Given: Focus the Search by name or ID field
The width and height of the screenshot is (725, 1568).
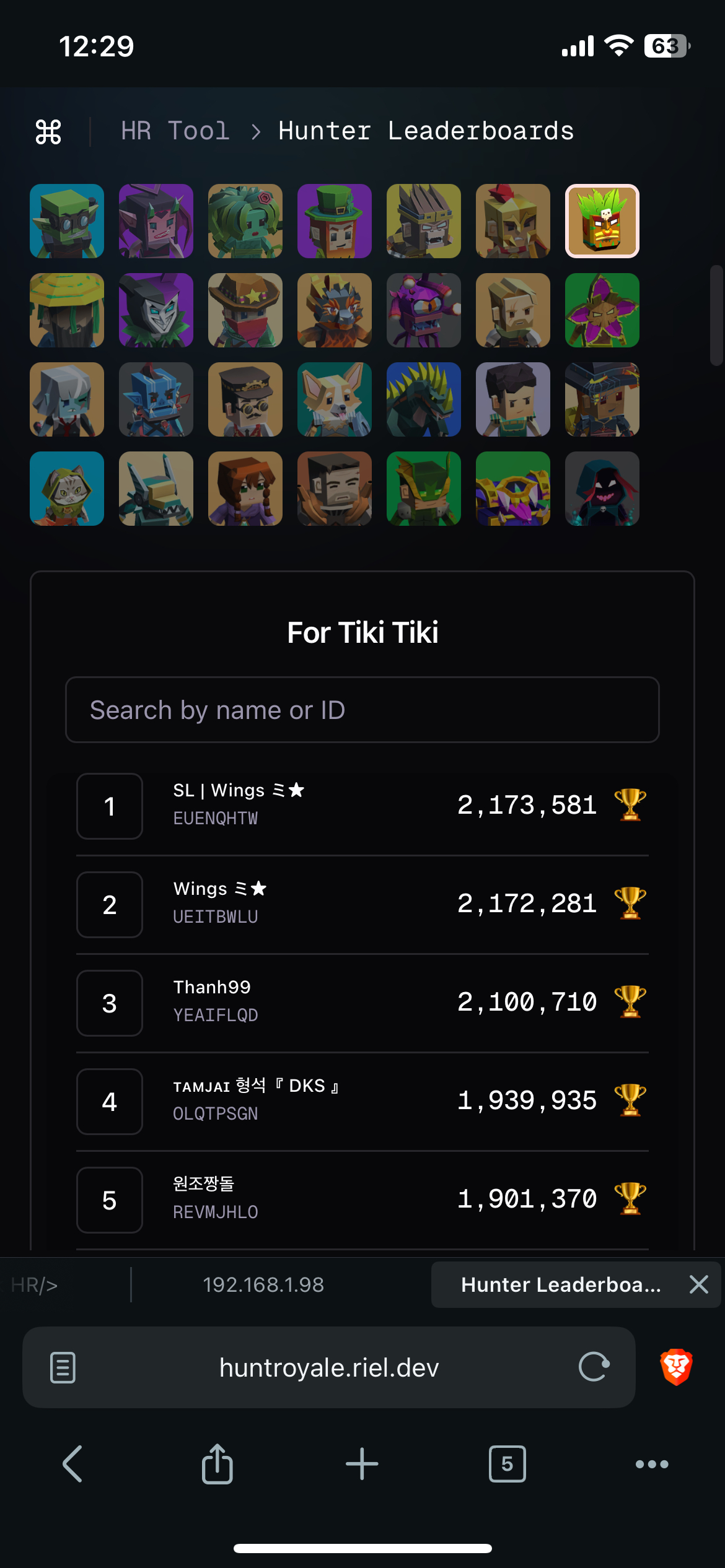Looking at the screenshot, I should [362, 710].
